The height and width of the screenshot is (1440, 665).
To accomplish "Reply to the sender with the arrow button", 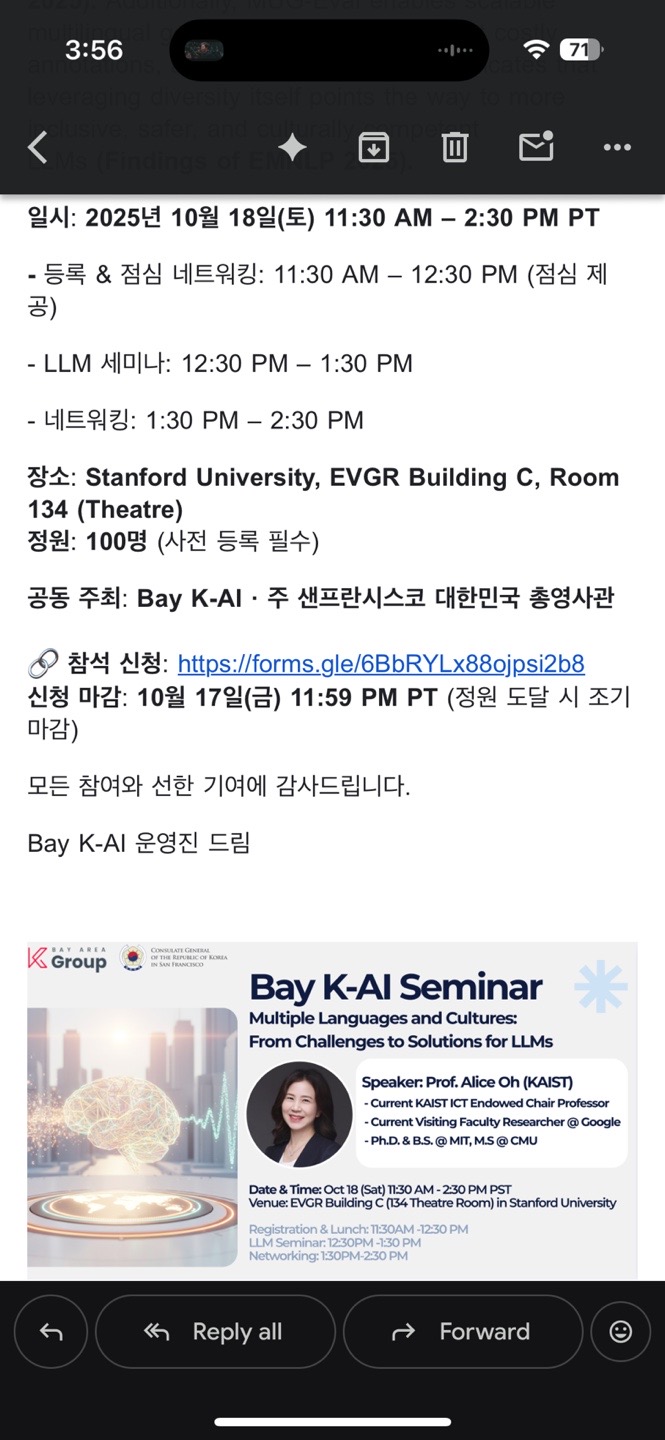I will [51, 1332].
